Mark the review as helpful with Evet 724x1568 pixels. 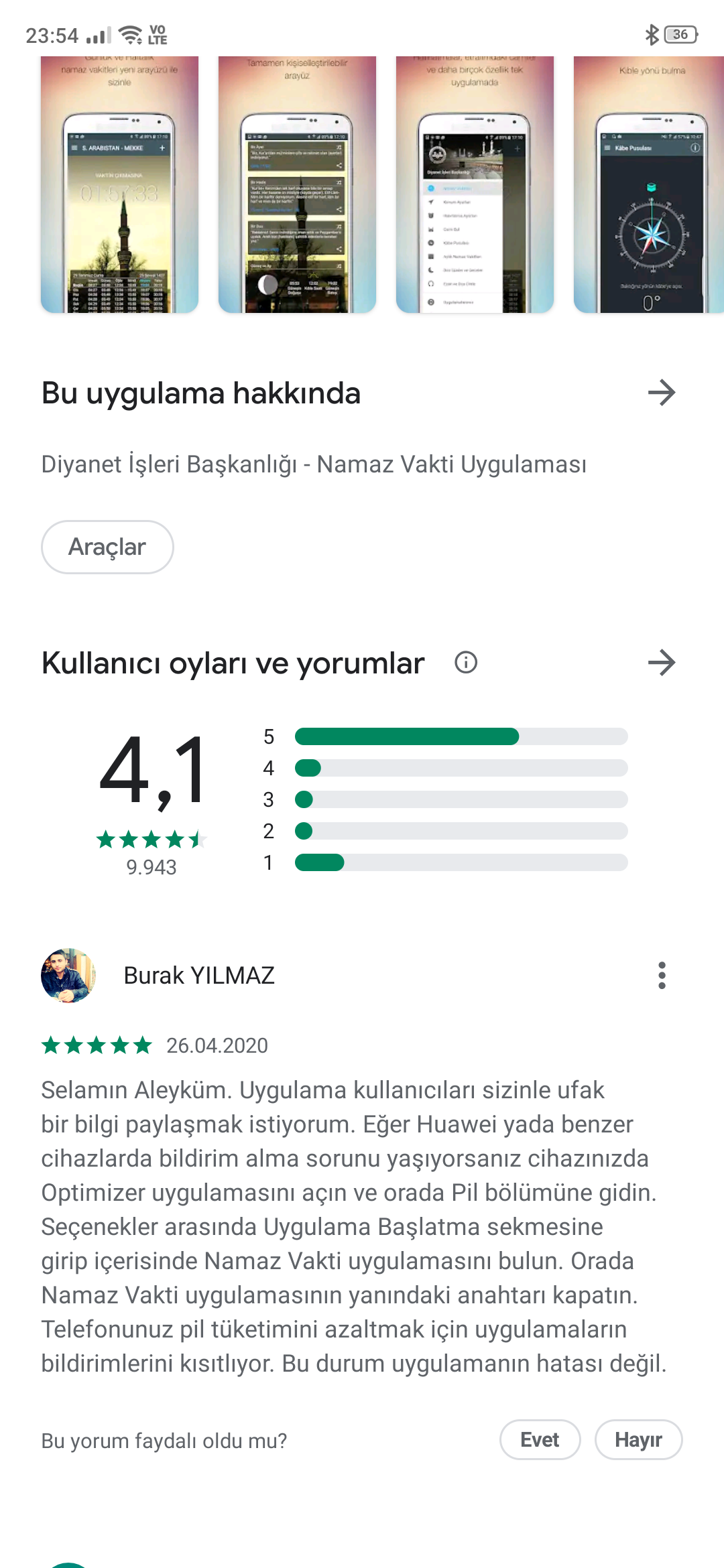click(540, 1439)
